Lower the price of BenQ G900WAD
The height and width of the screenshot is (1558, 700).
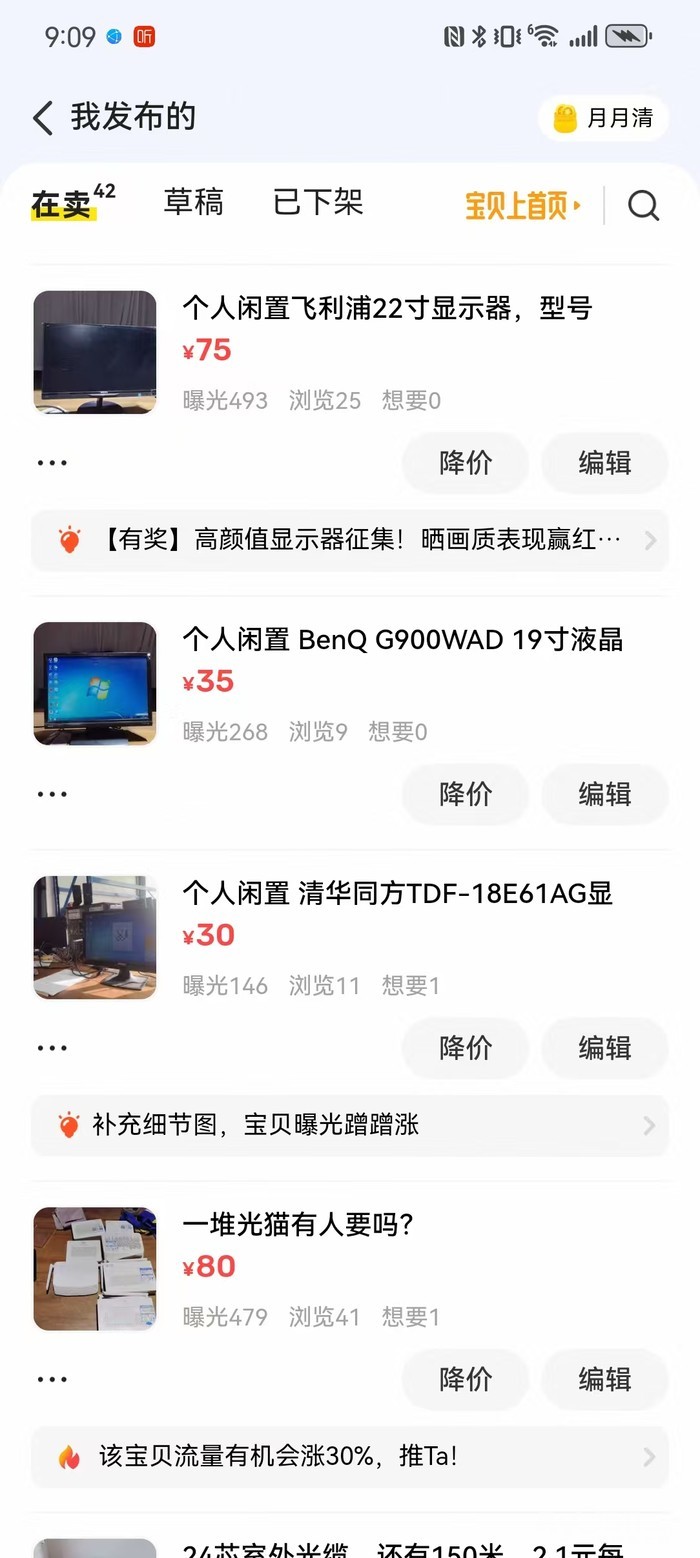click(x=465, y=794)
